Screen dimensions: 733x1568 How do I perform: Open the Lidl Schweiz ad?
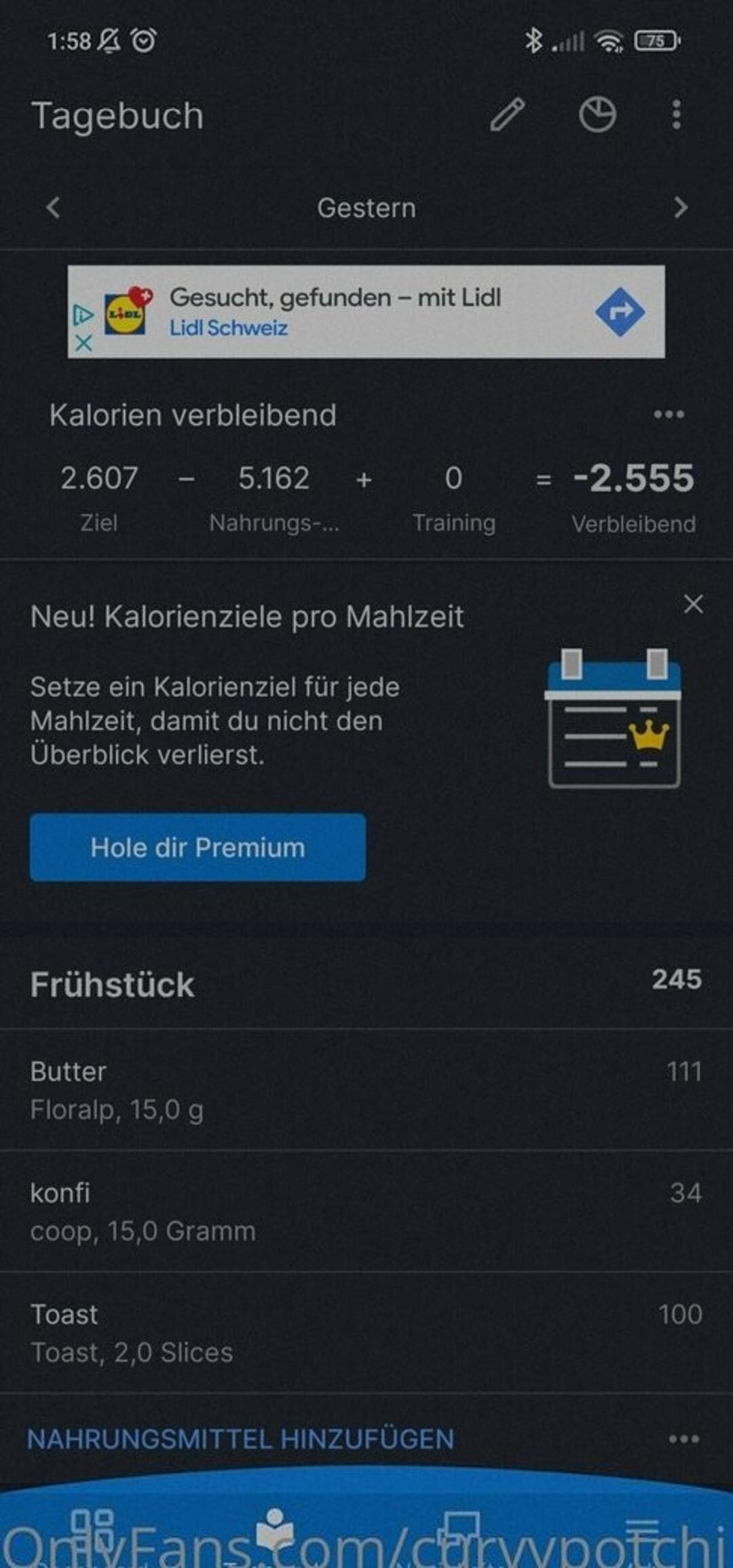pos(366,311)
